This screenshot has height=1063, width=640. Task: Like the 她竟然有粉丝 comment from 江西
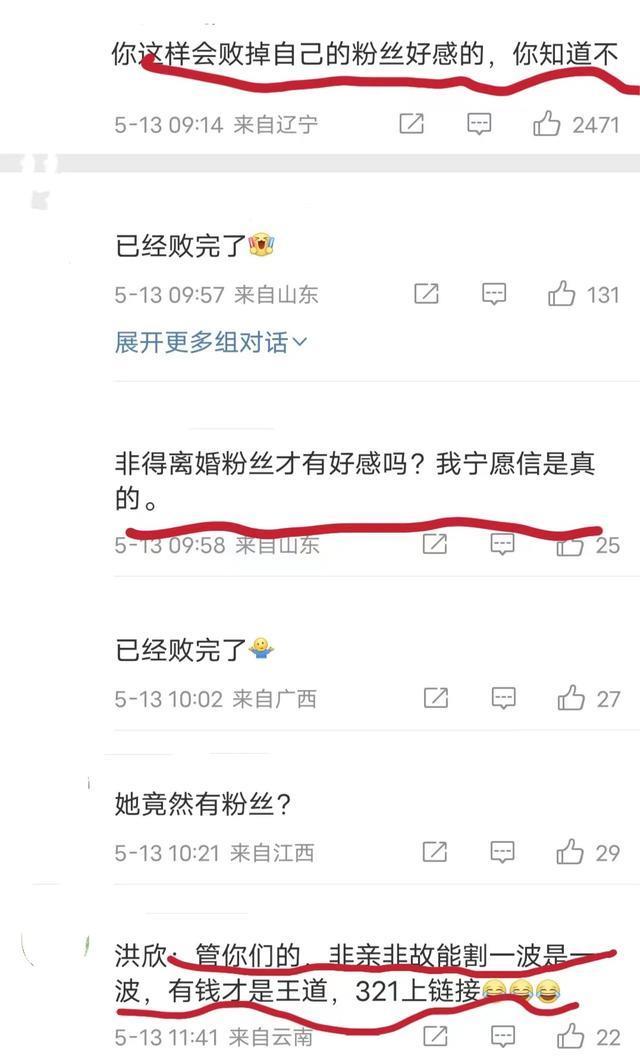(570, 852)
